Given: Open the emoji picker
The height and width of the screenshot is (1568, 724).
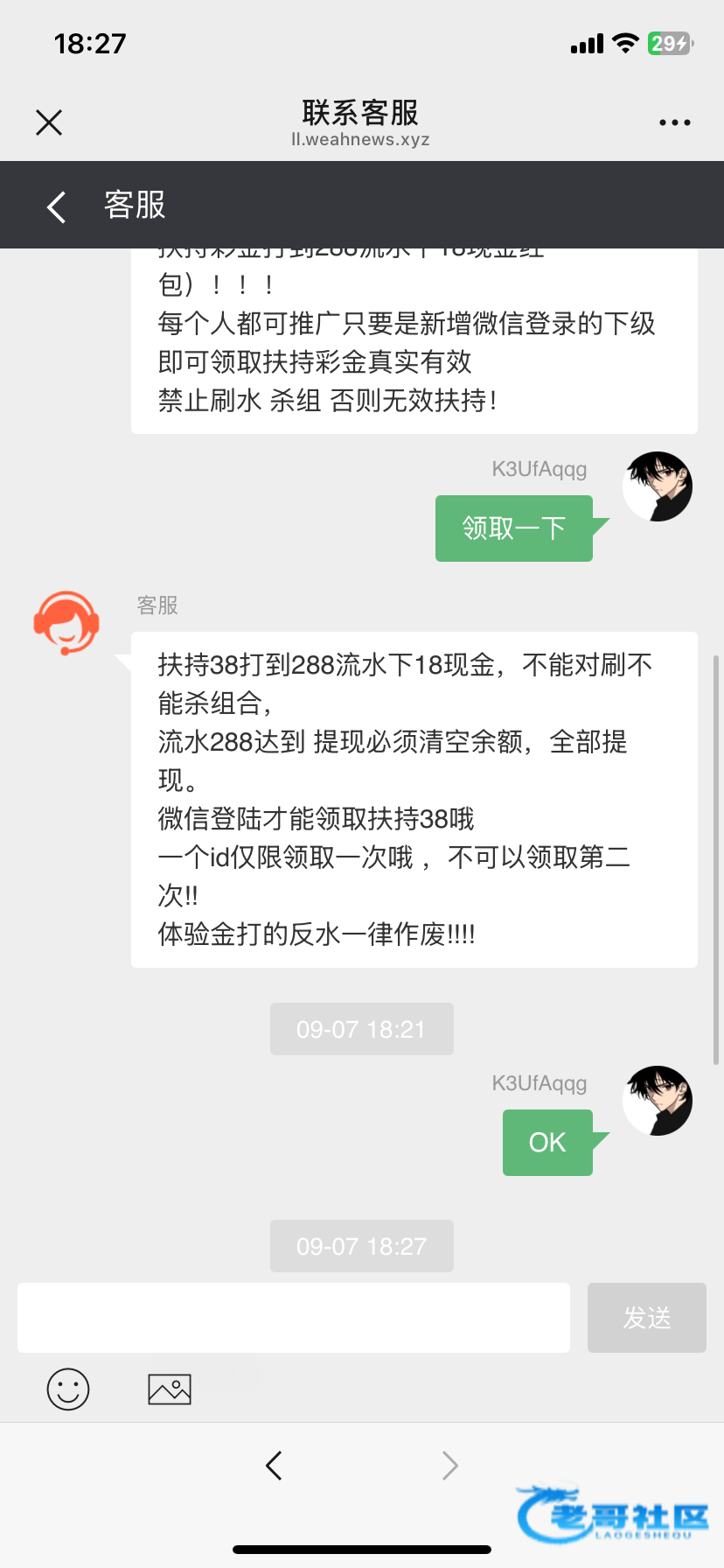Looking at the screenshot, I should [x=68, y=1389].
